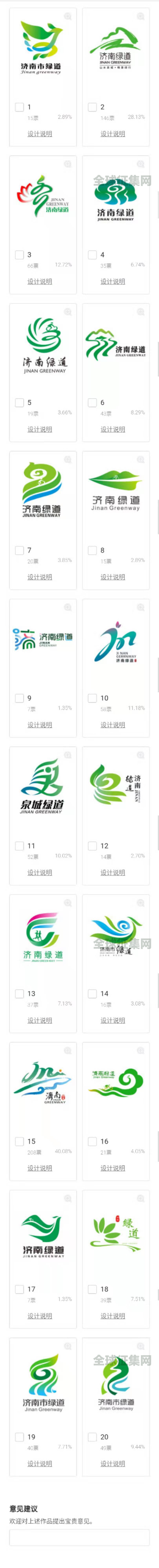159x1568 pixels.
Task: Open design description link for entry 6
Action: 113,429
